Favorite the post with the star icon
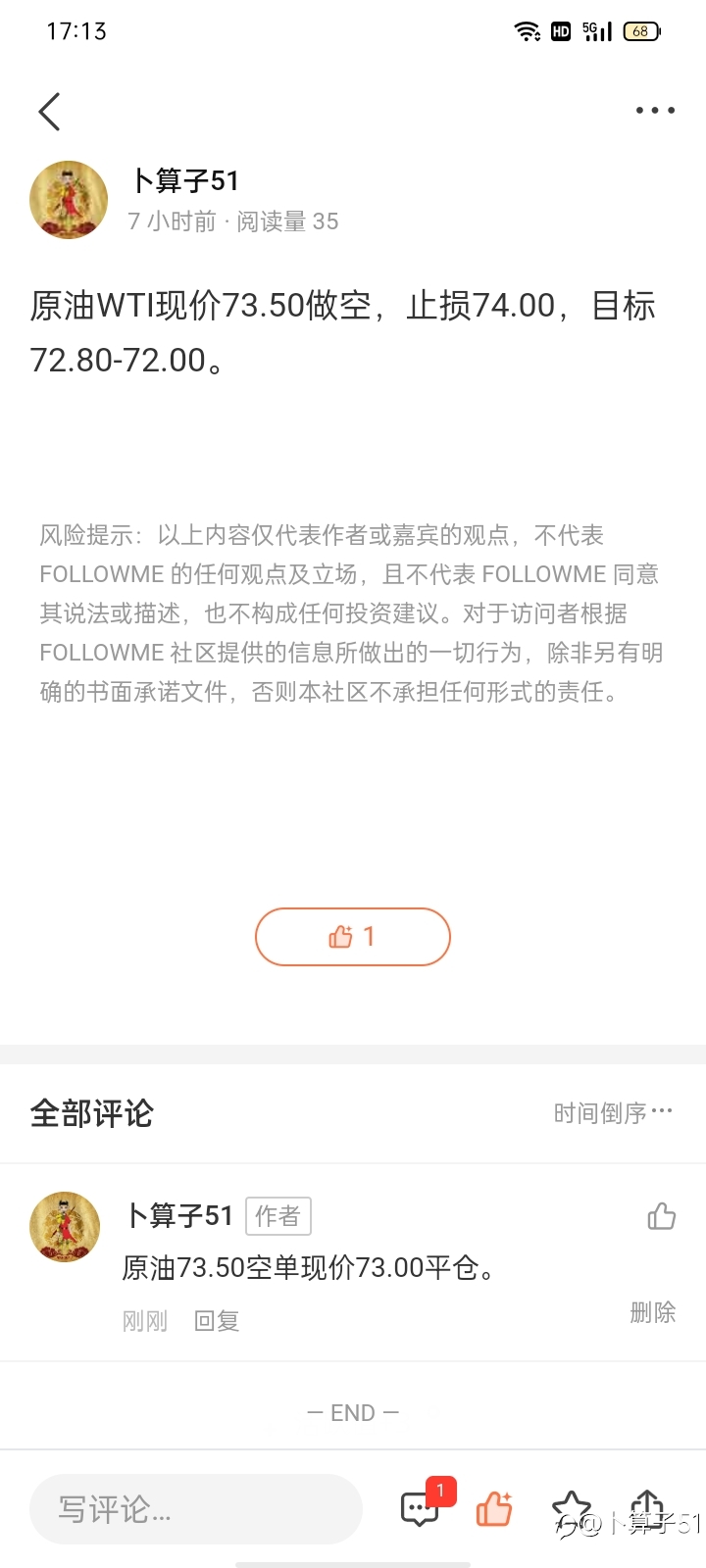This screenshot has height=1568, width=706. pyautogui.click(x=572, y=1508)
